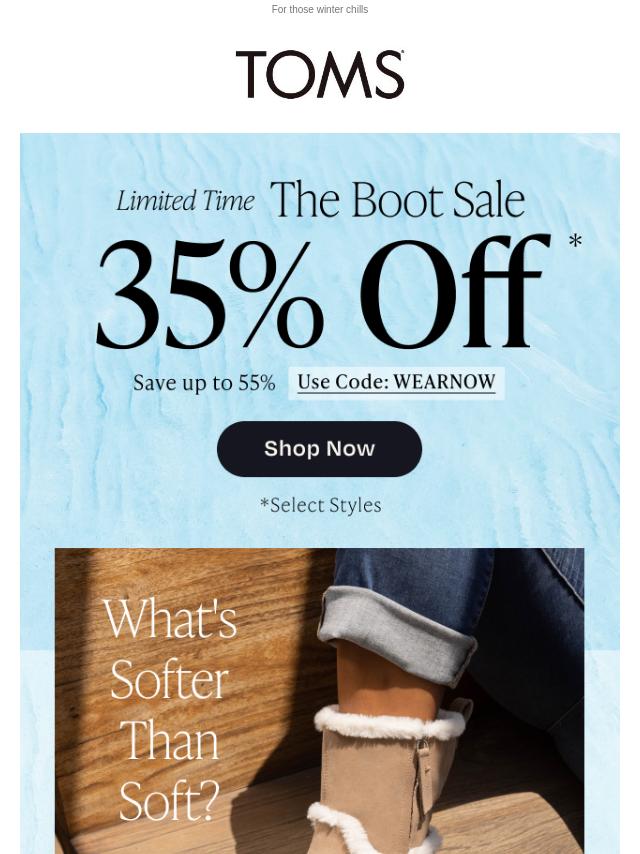
Task: Tap the Shop Now button
Action: [319, 449]
